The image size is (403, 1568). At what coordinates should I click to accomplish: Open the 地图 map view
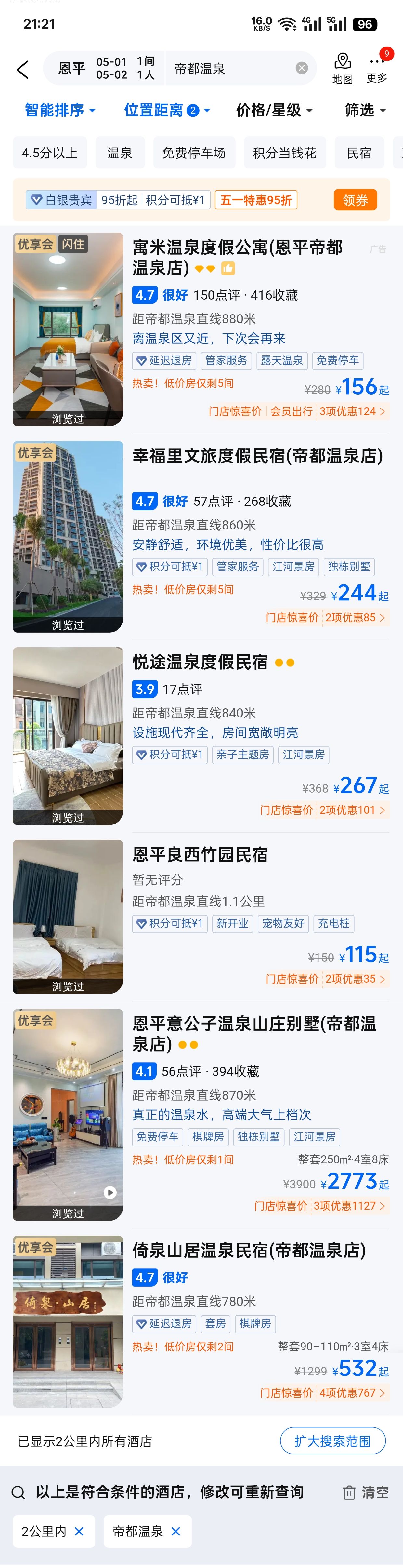[x=342, y=69]
